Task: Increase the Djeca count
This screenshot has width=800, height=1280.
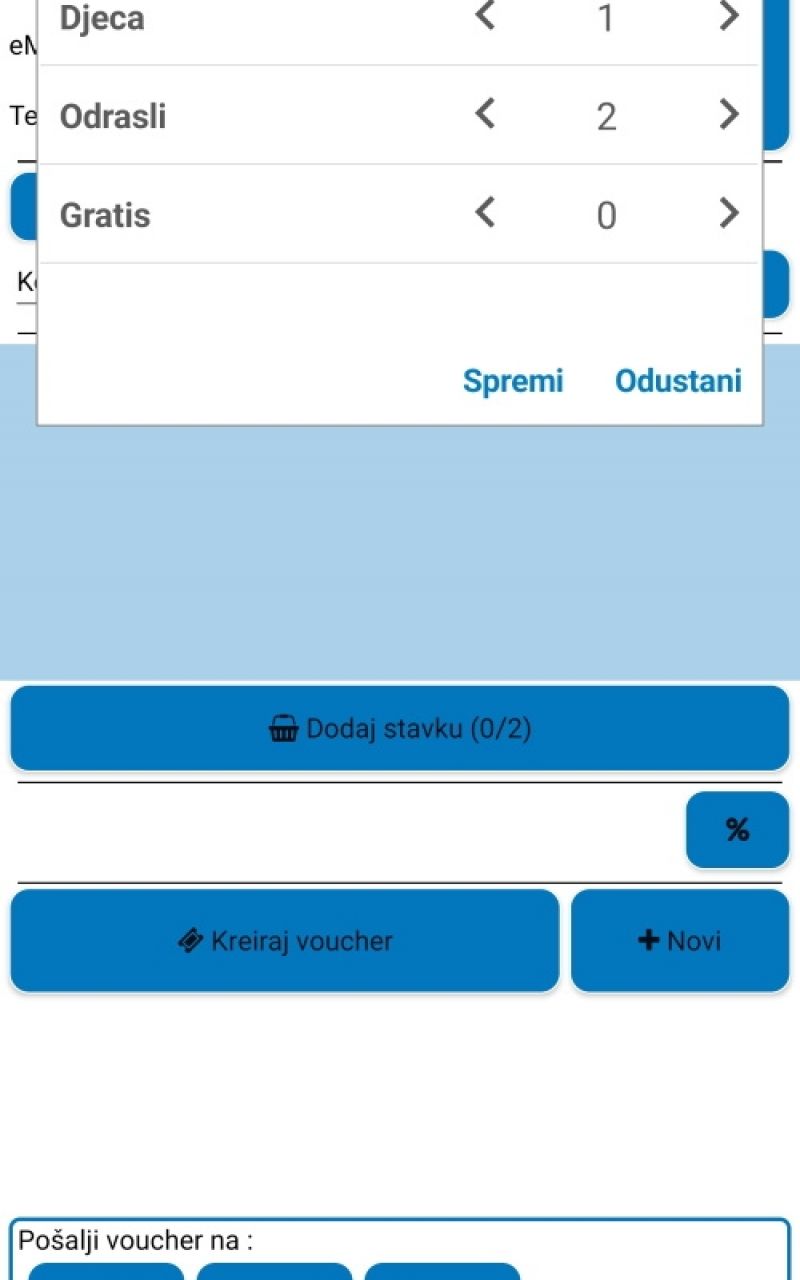Action: pos(729,16)
